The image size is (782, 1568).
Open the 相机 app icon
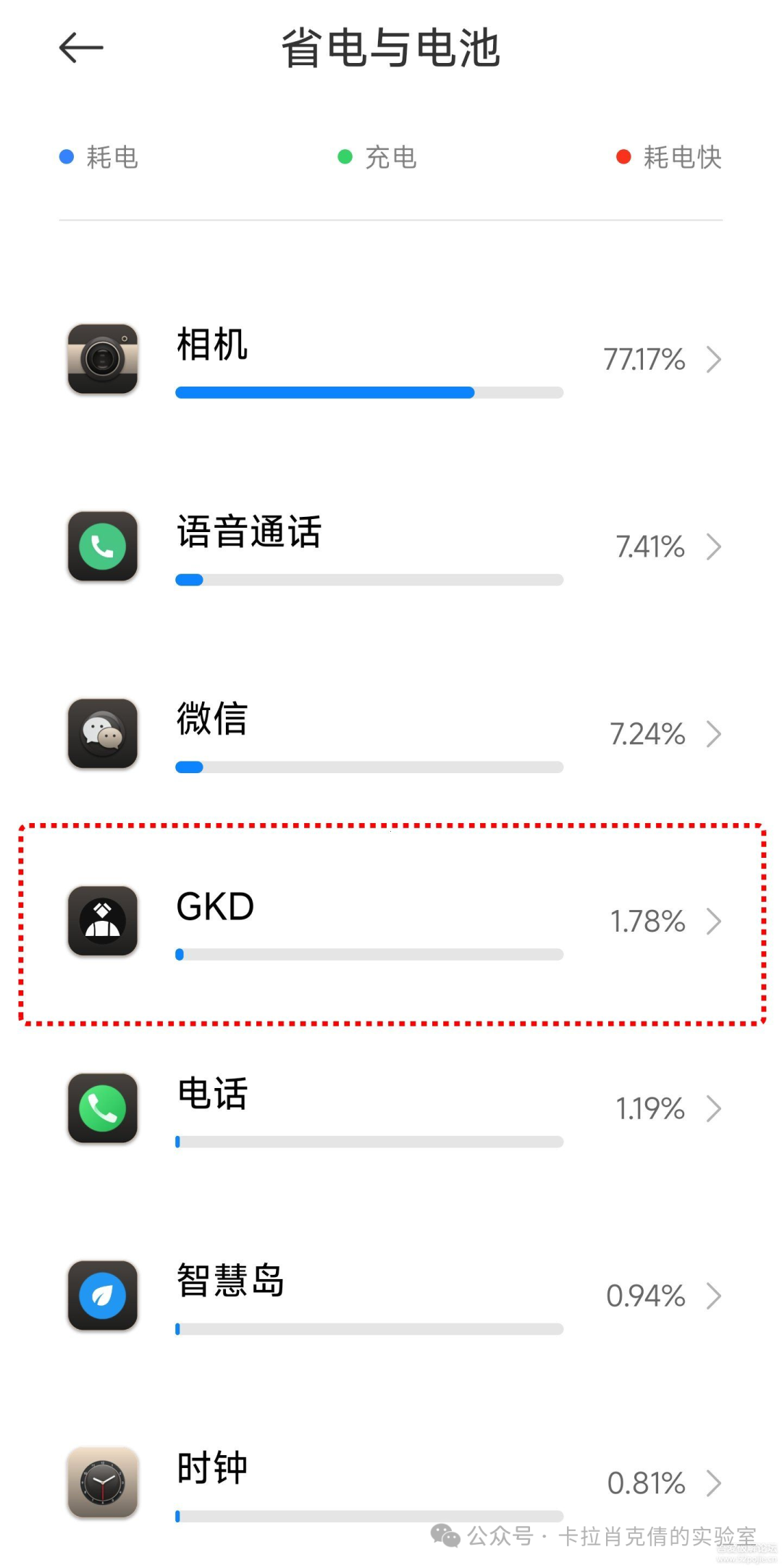click(101, 360)
